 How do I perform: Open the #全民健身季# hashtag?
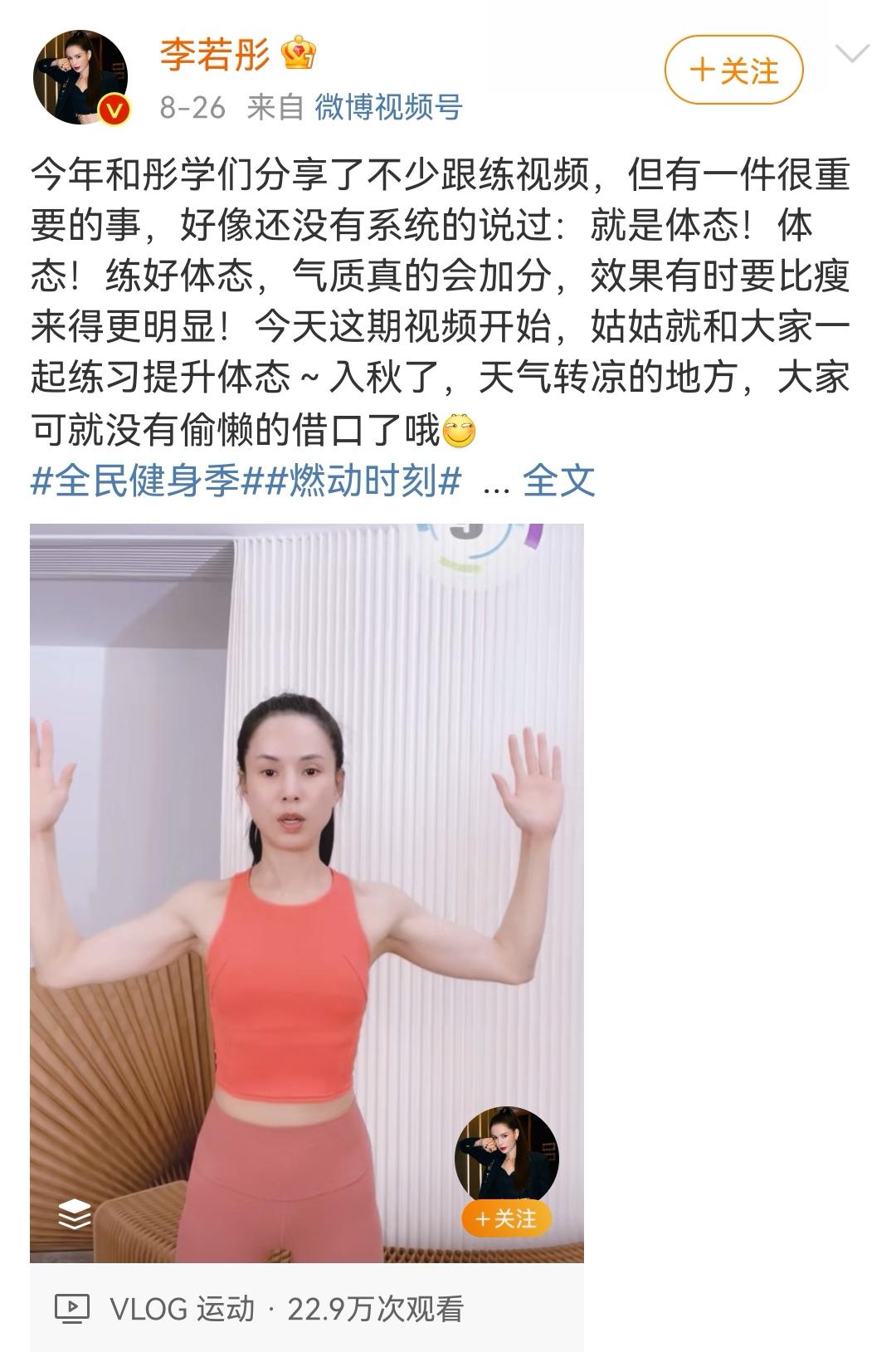click(136, 481)
